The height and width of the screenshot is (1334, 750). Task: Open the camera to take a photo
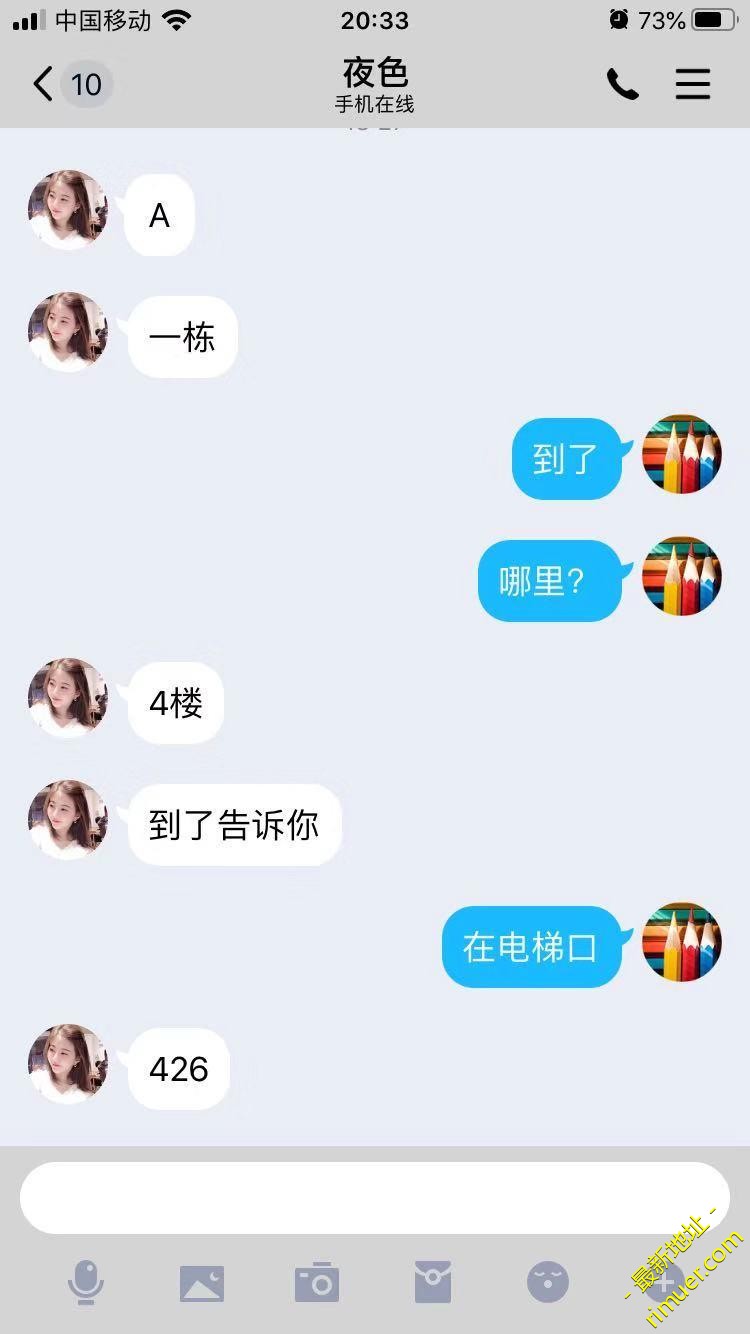317,1282
